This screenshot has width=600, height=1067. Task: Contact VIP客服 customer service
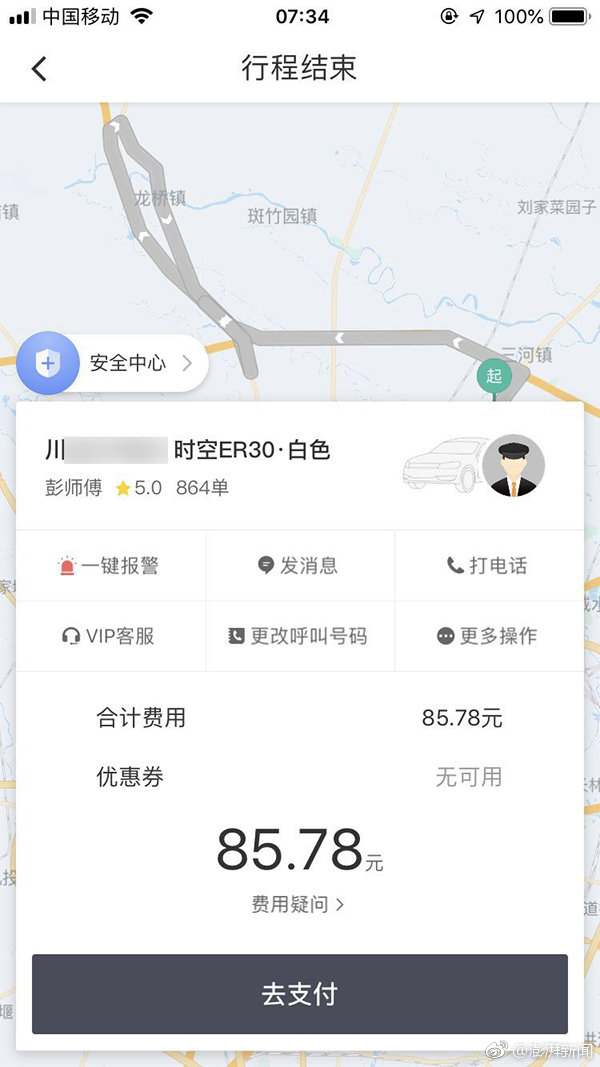110,636
